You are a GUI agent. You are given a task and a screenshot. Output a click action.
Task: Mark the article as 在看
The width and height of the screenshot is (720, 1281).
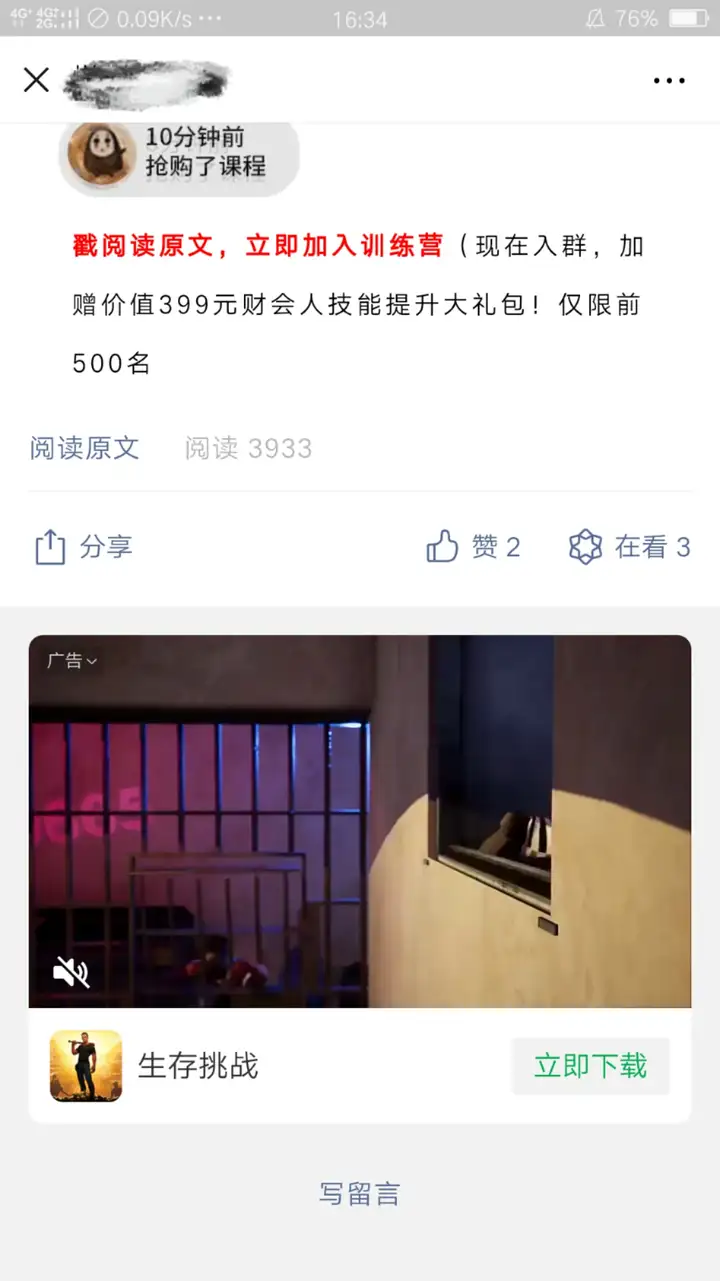[629, 547]
